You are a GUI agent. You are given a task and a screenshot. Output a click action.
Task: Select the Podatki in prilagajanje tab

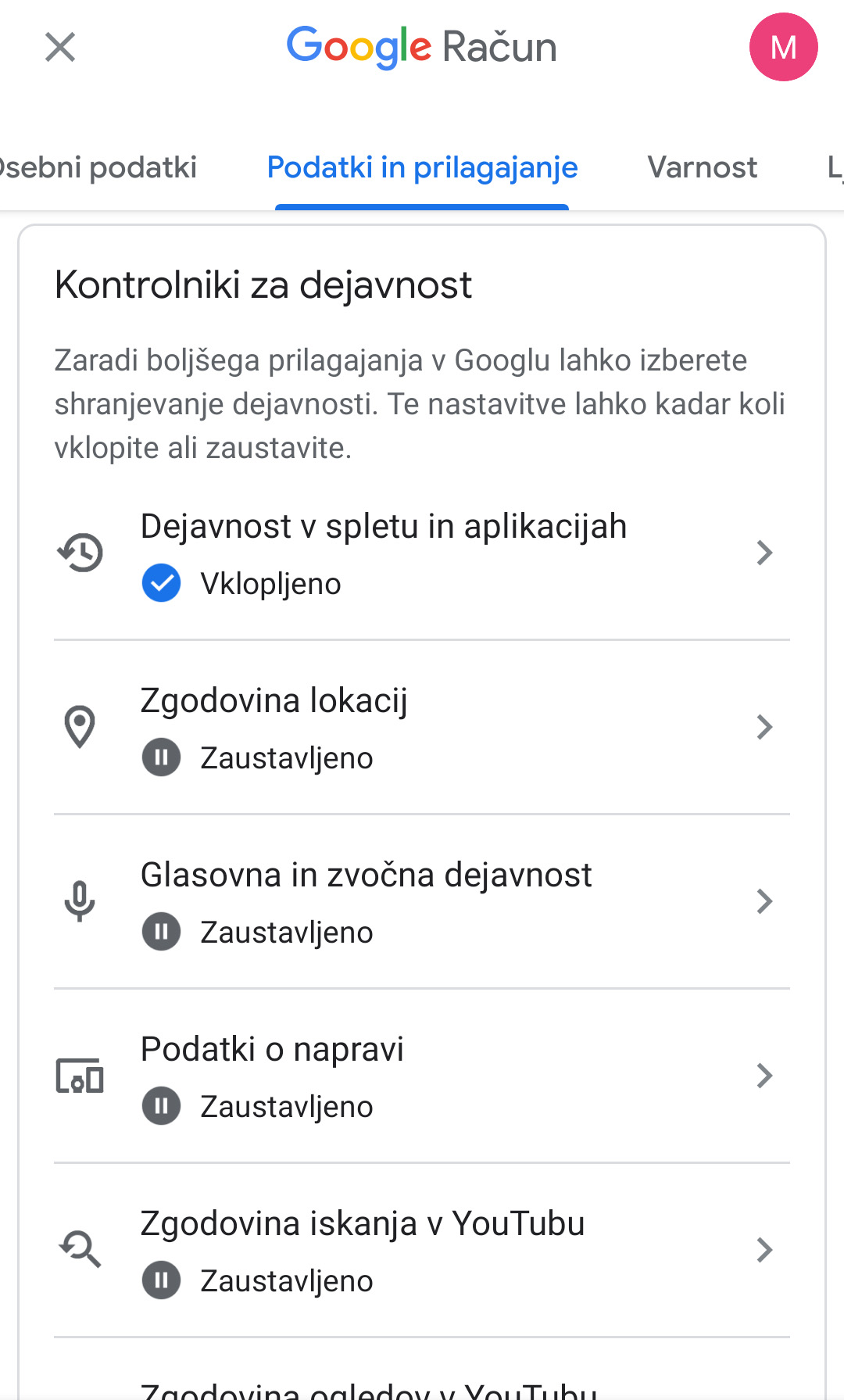(422, 167)
